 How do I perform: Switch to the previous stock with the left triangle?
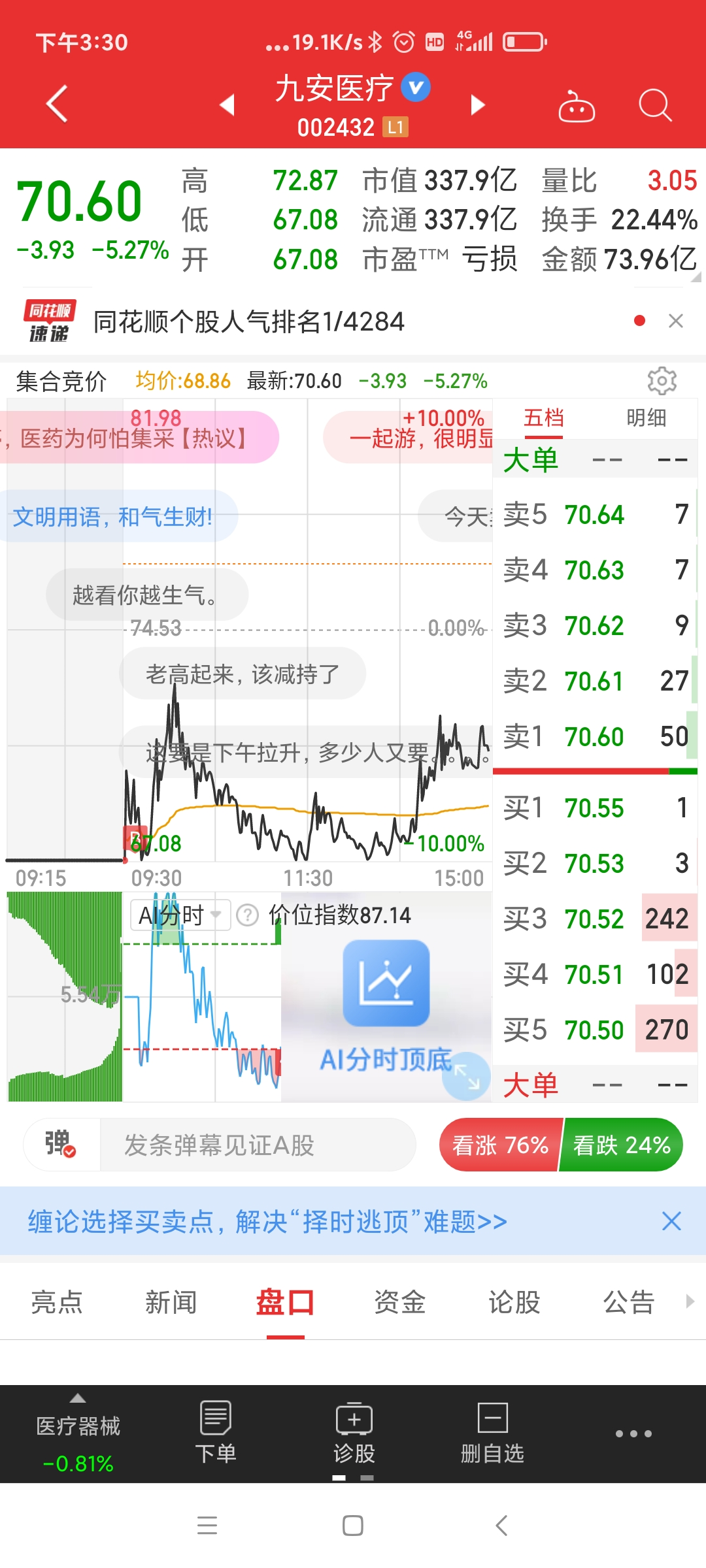point(227,105)
